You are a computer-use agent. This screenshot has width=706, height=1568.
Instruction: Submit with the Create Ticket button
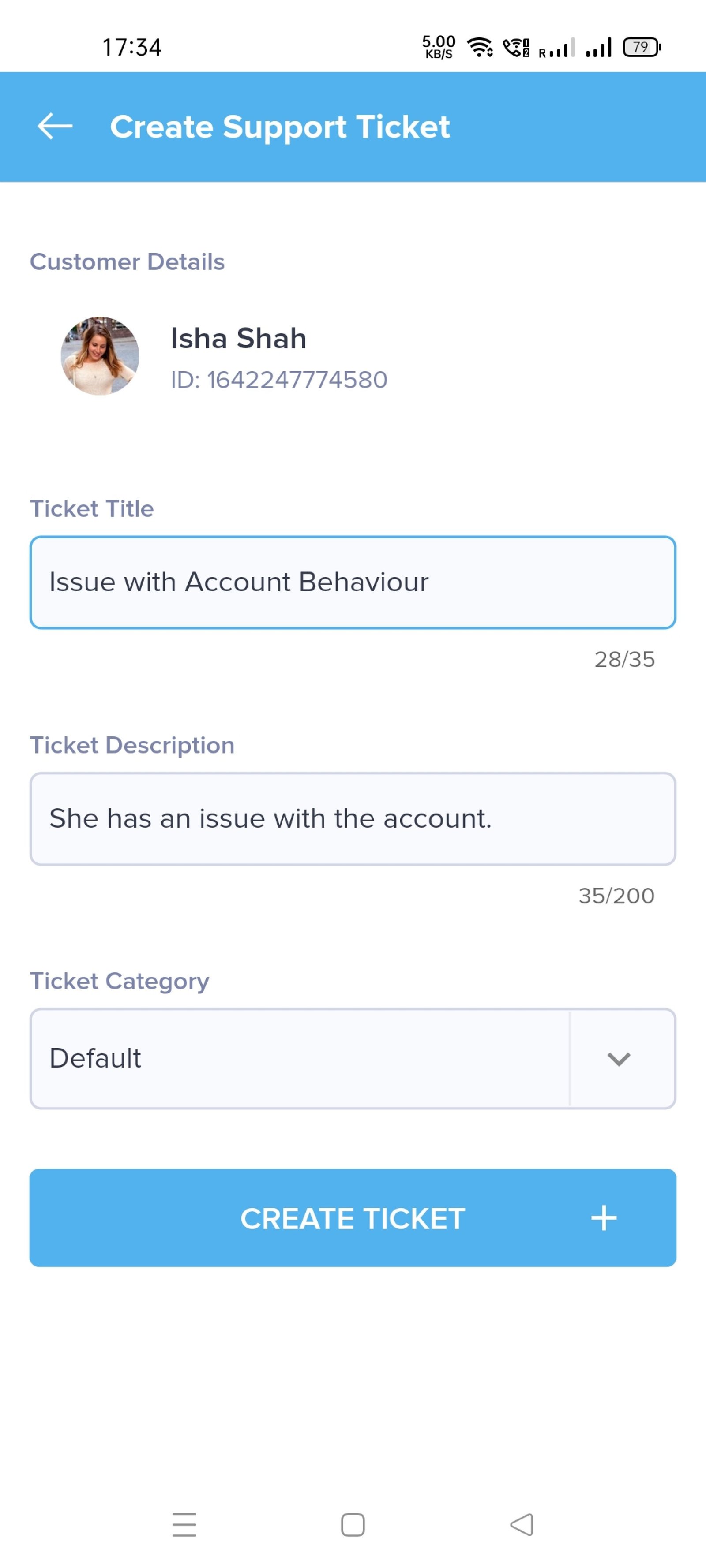353,1218
